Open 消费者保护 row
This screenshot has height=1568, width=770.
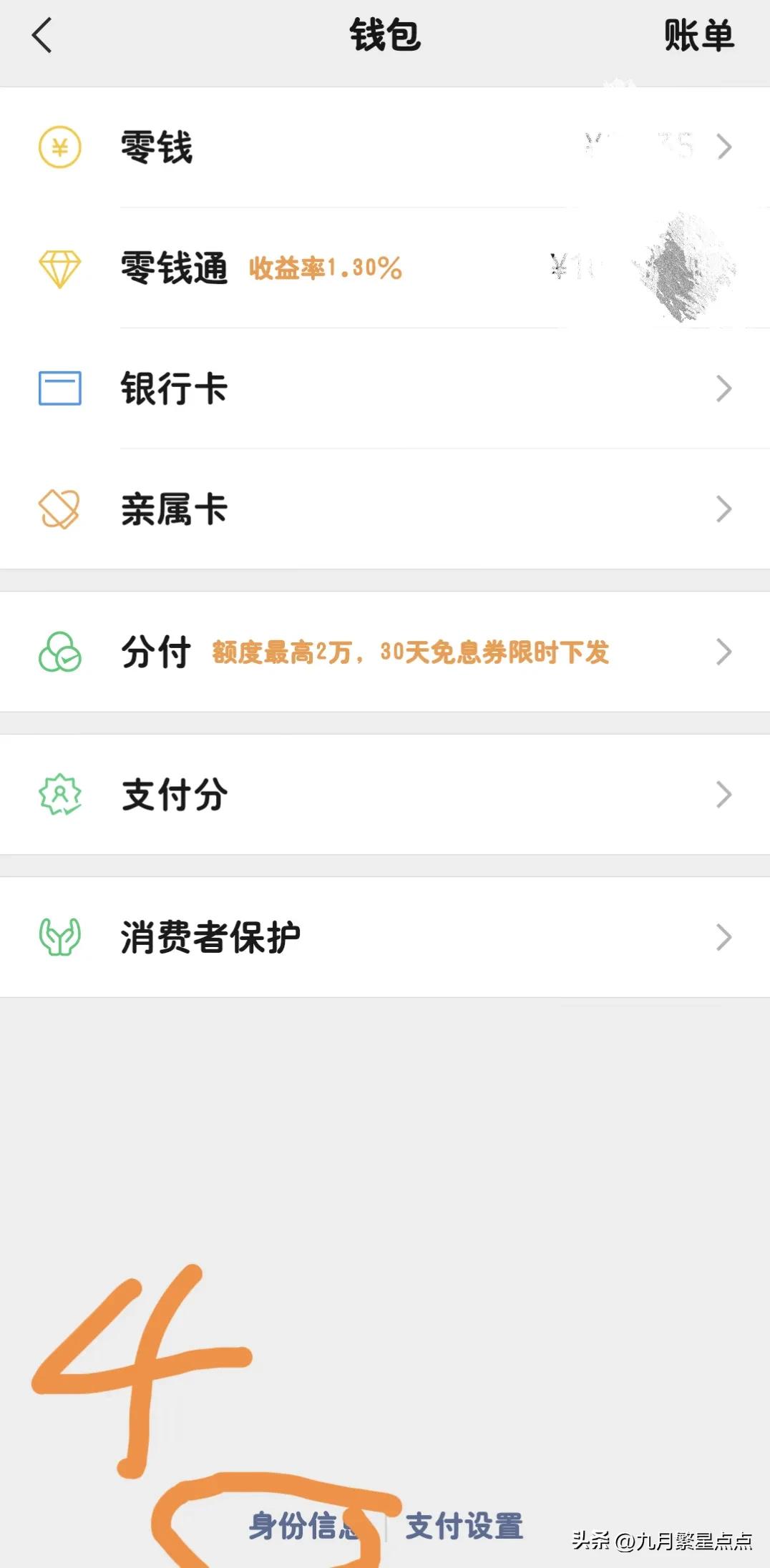(x=385, y=937)
